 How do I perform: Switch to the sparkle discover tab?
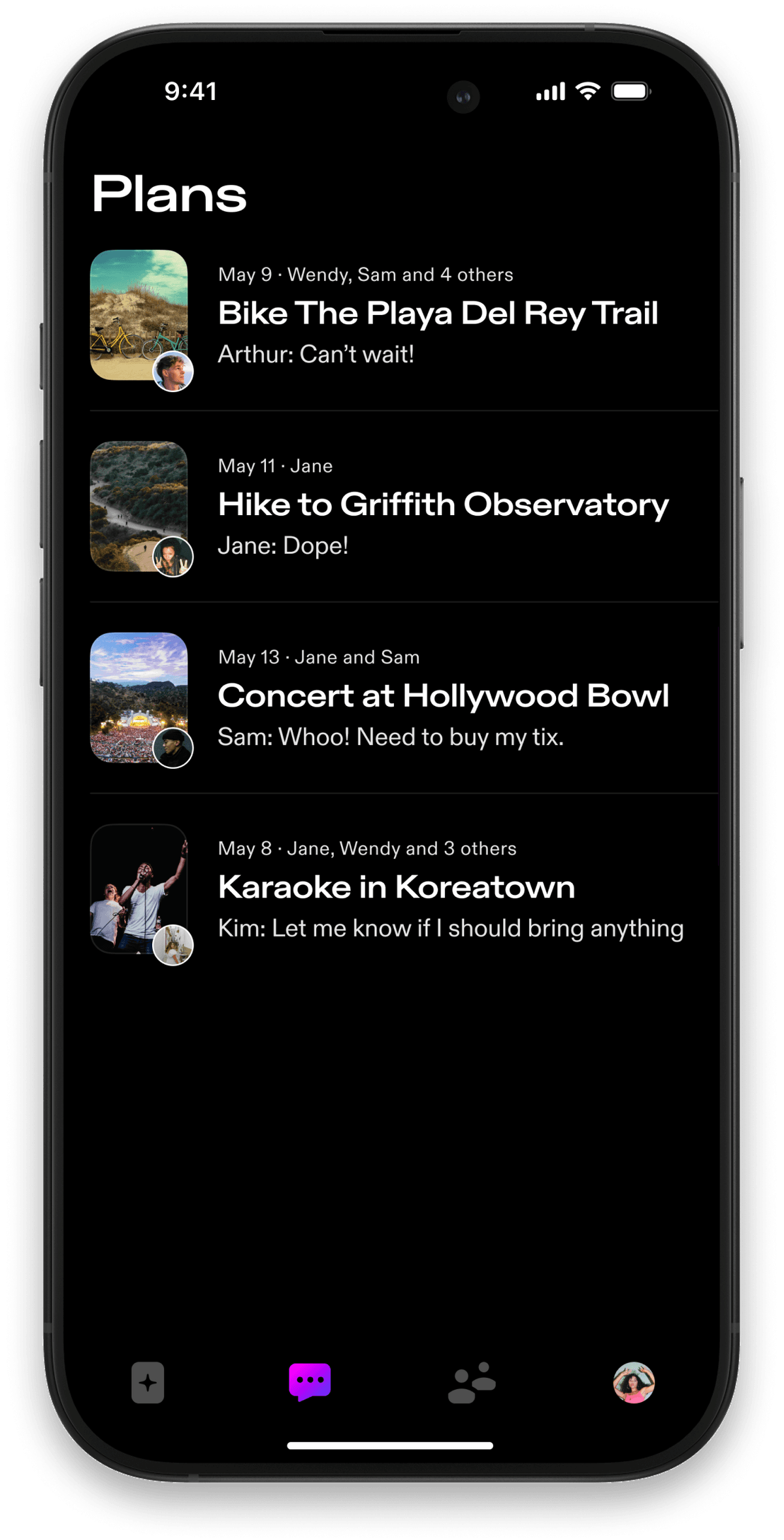pyautogui.click(x=148, y=1382)
